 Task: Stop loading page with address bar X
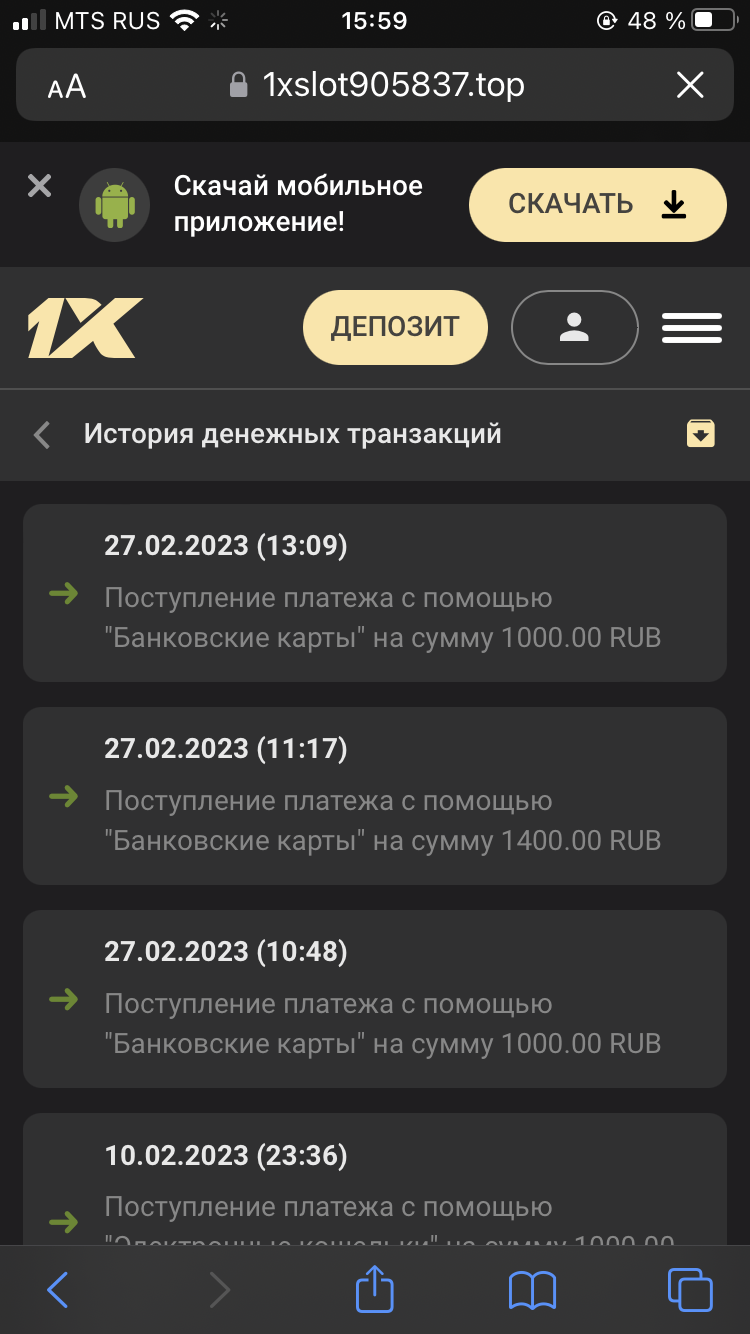click(x=690, y=85)
